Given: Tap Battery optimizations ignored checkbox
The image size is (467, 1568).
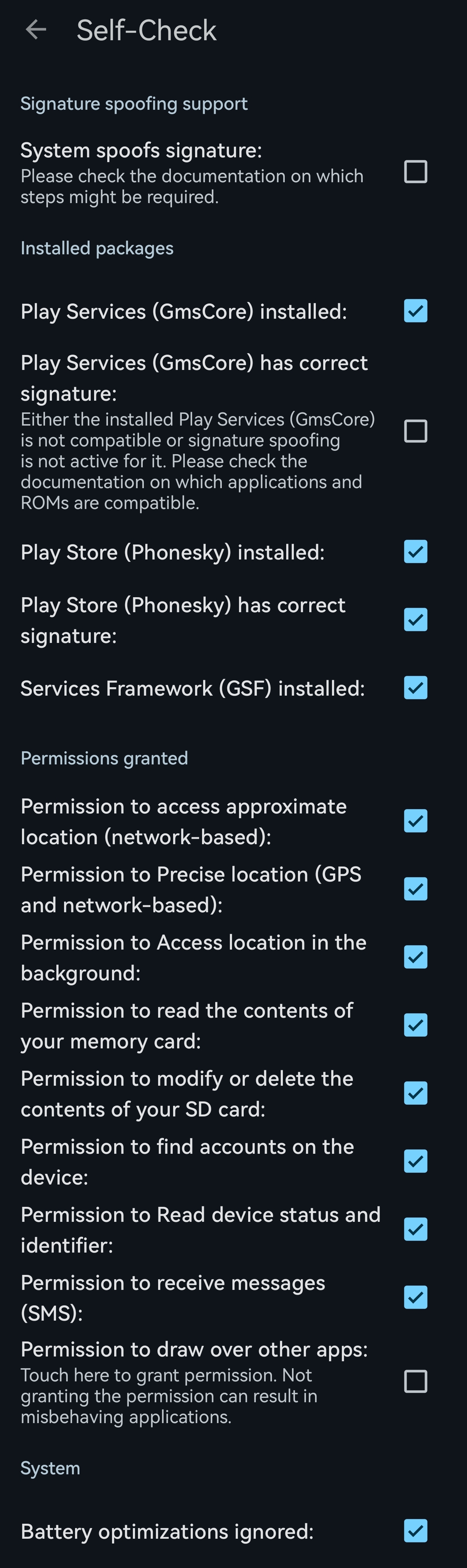Looking at the screenshot, I should 415,1531.
